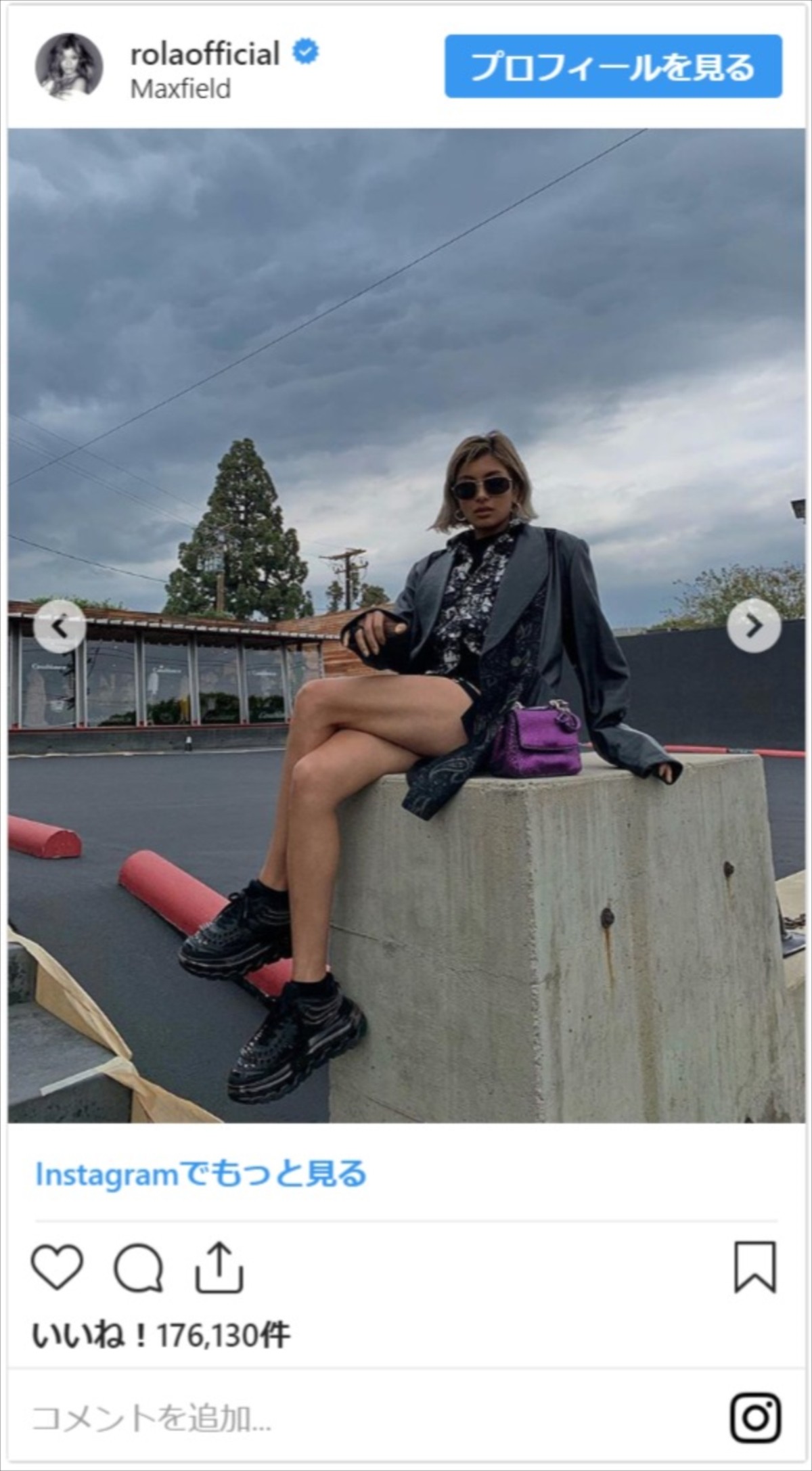View the いいね! 176,130件 likes
The image size is (812, 1471).
pos(161,1336)
